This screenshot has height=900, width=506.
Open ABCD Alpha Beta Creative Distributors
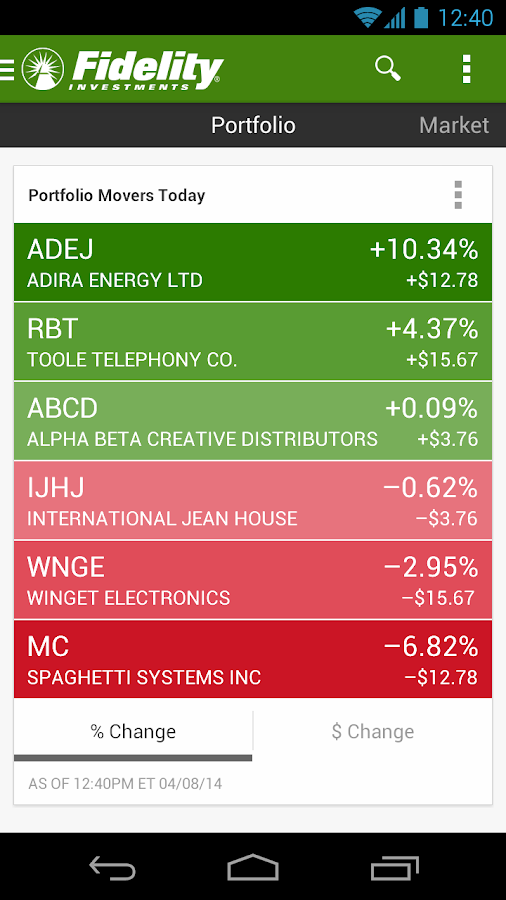[x=253, y=421]
